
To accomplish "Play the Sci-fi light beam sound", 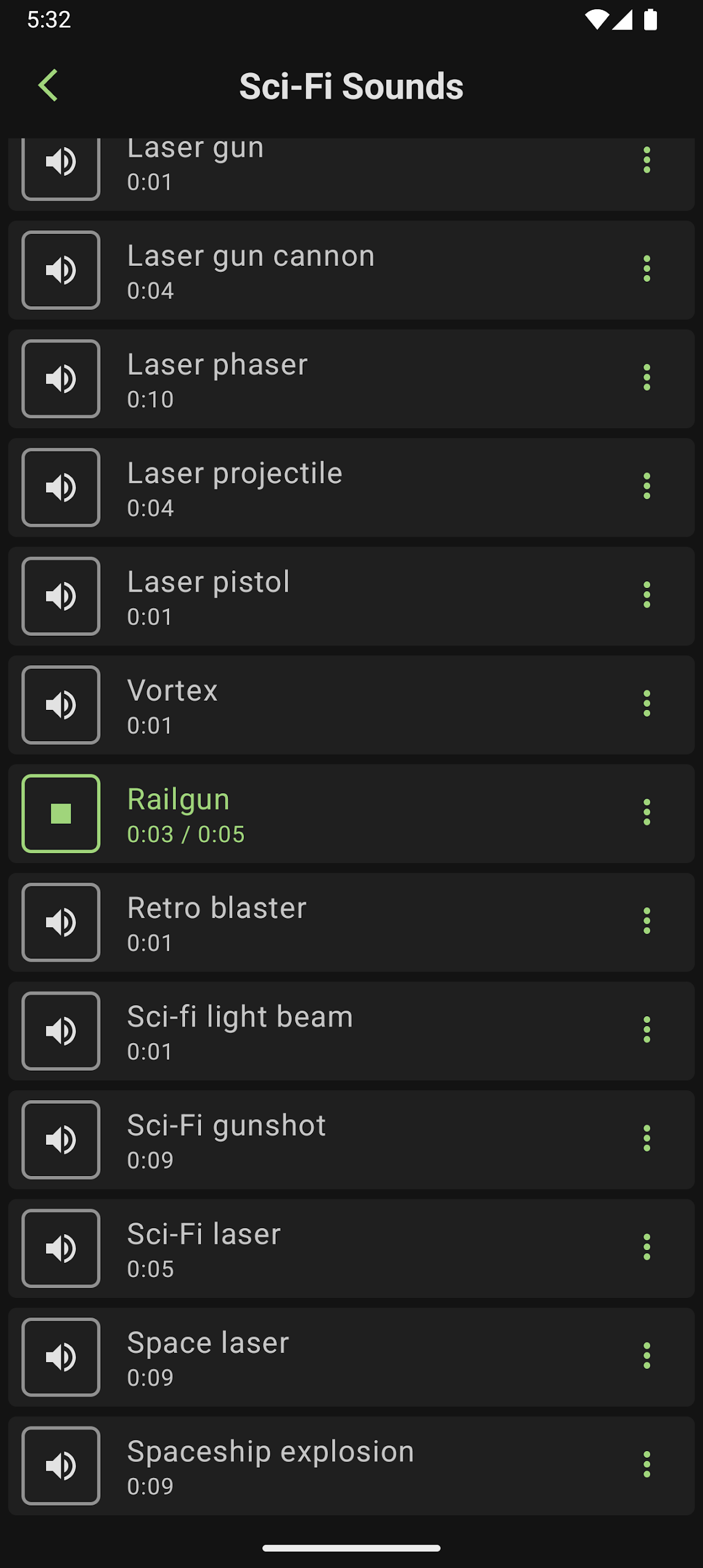I will tap(61, 1031).
